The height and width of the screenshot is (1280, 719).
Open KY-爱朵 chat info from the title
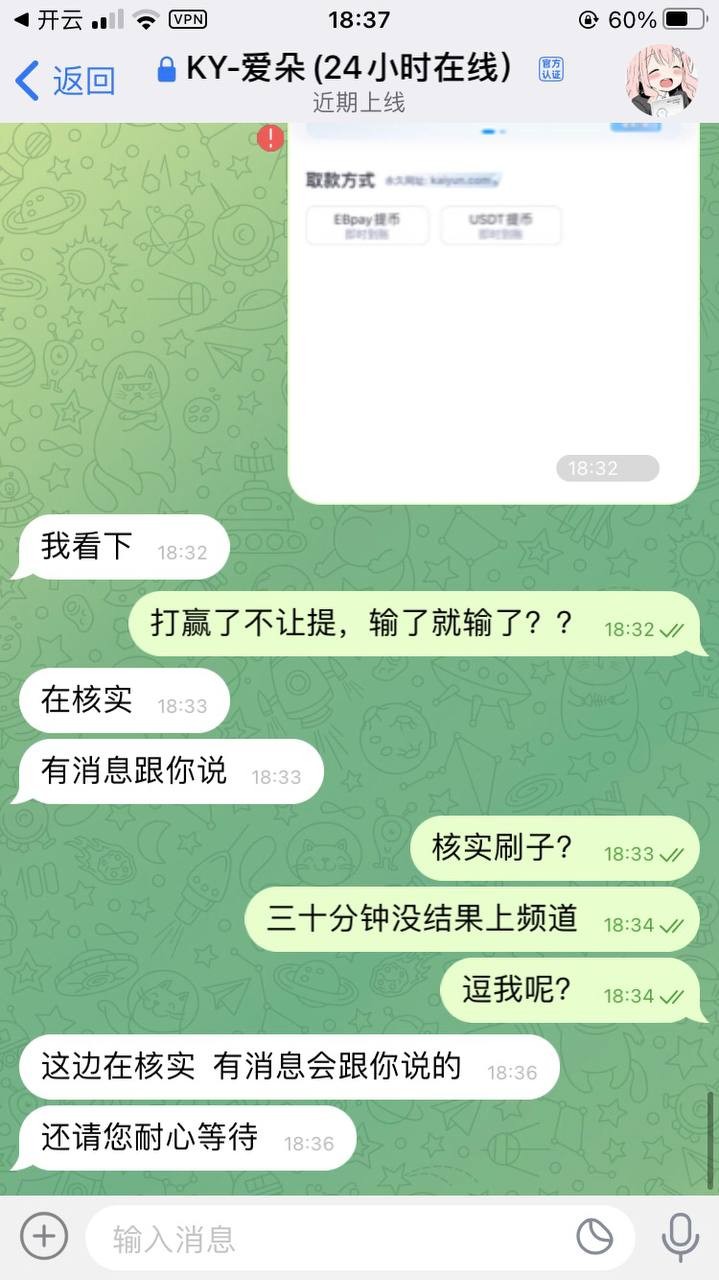click(x=348, y=70)
